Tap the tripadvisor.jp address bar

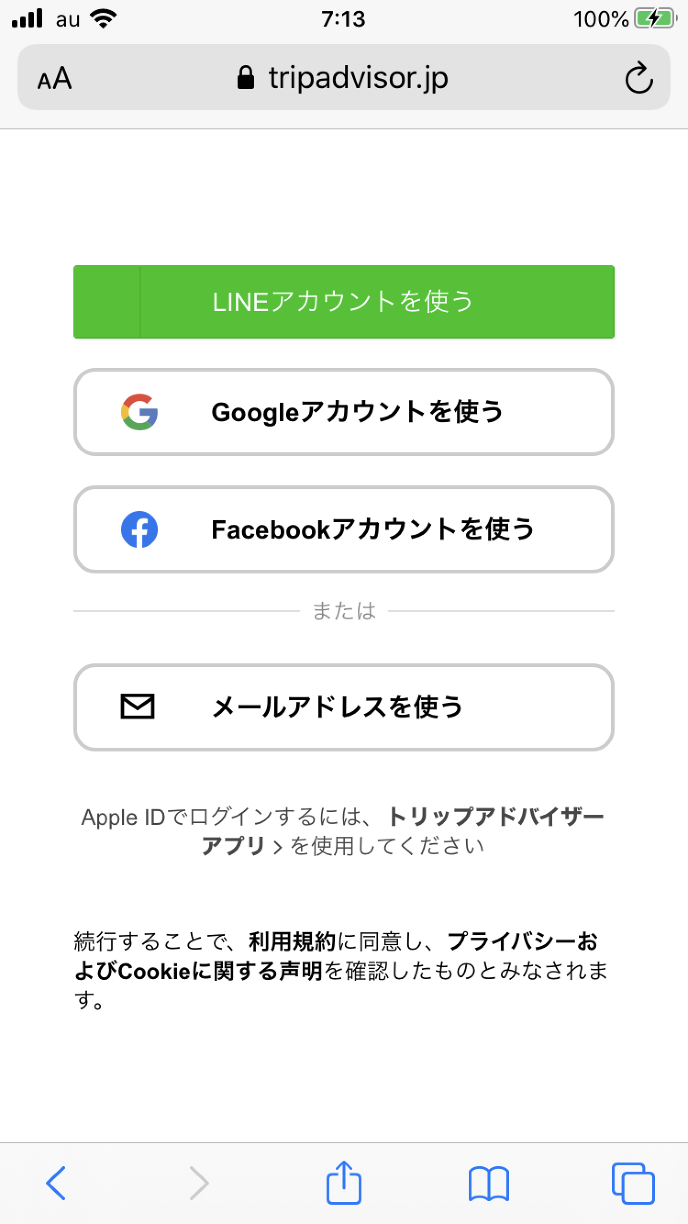tap(343, 79)
